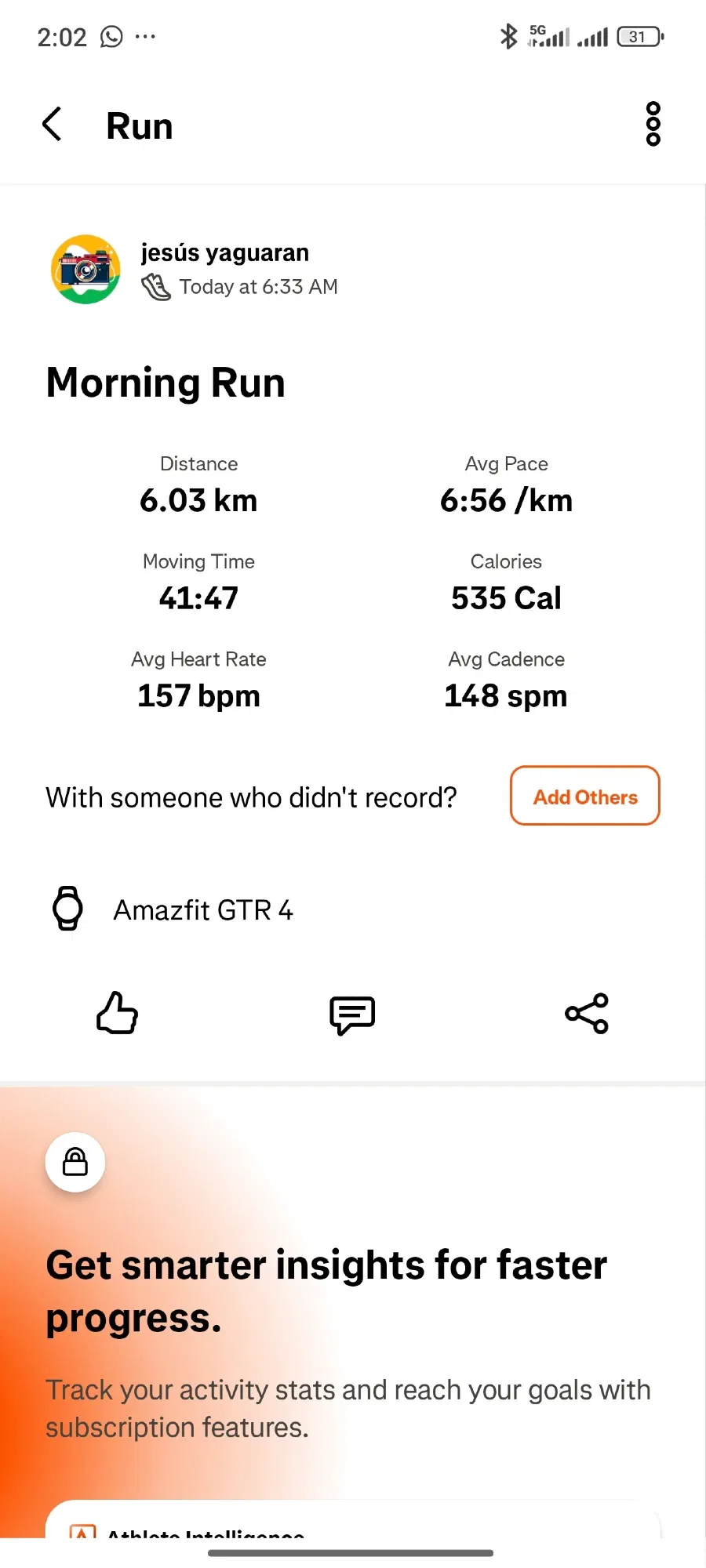Tap the Add Others button

584,796
